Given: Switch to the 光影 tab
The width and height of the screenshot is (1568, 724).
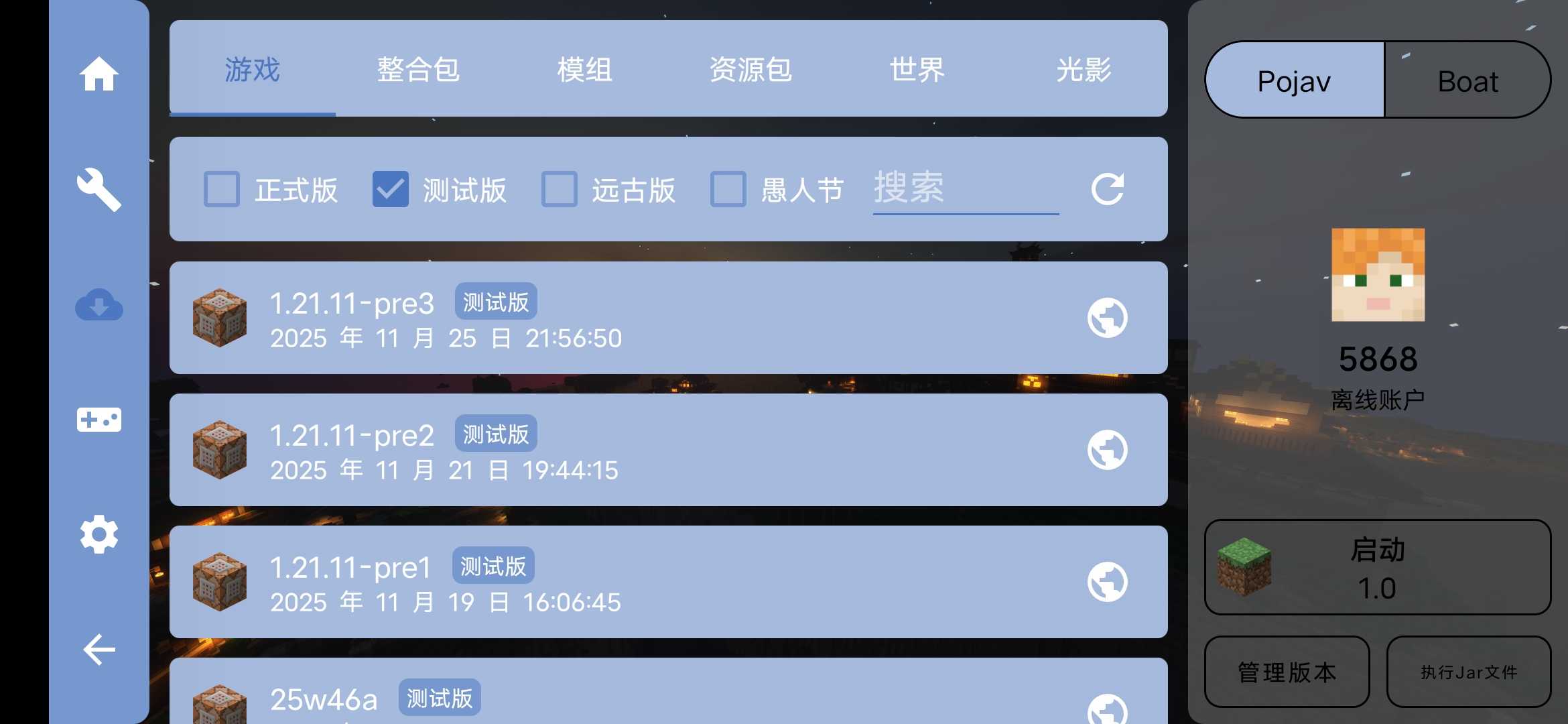Looking at the screenshot, I should pyautogui.click(x=1083, y=70).
